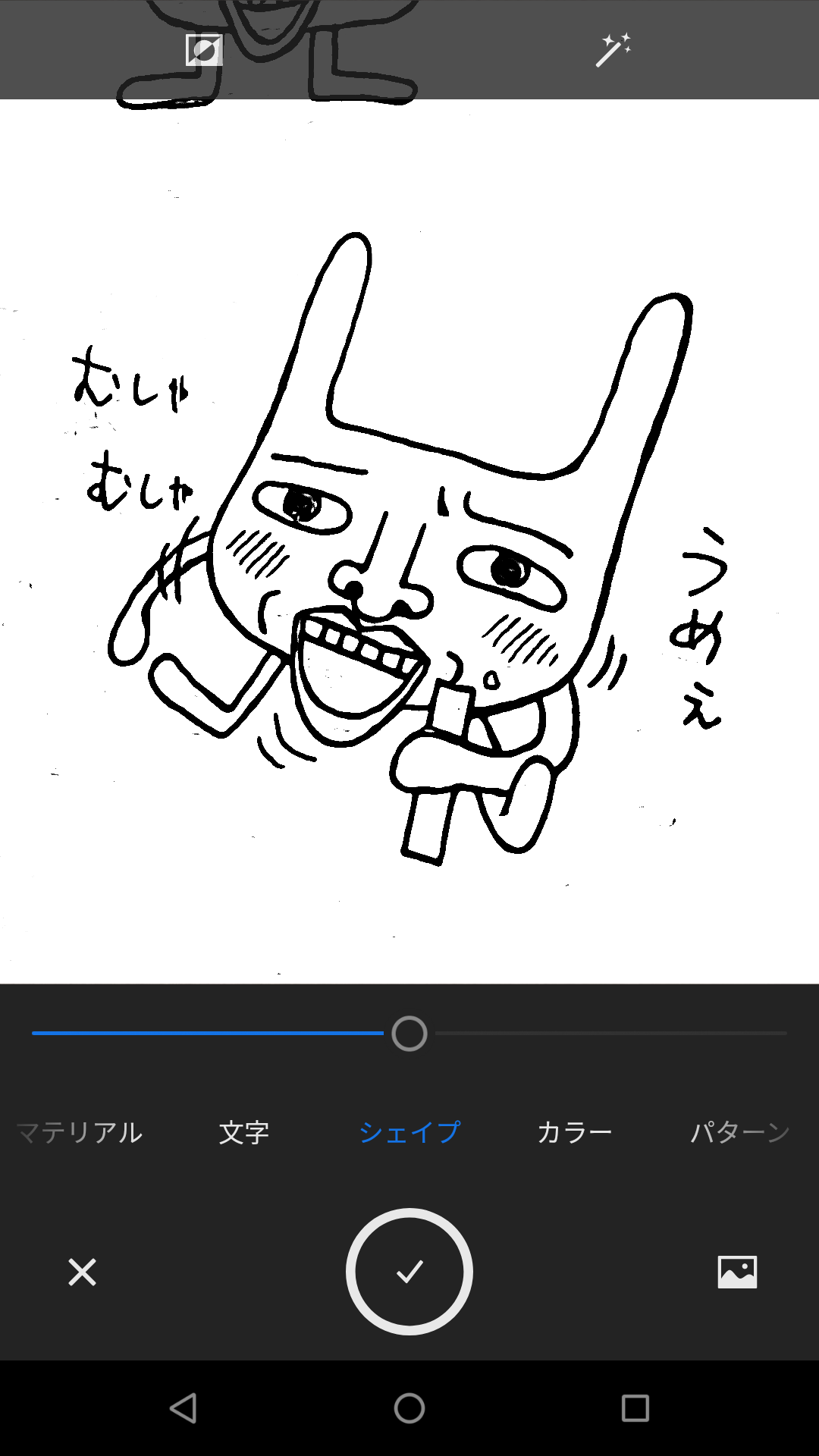The image size is (819, 1456).
Task: Select the シェイプ tab
Action: click(409, 1132)
